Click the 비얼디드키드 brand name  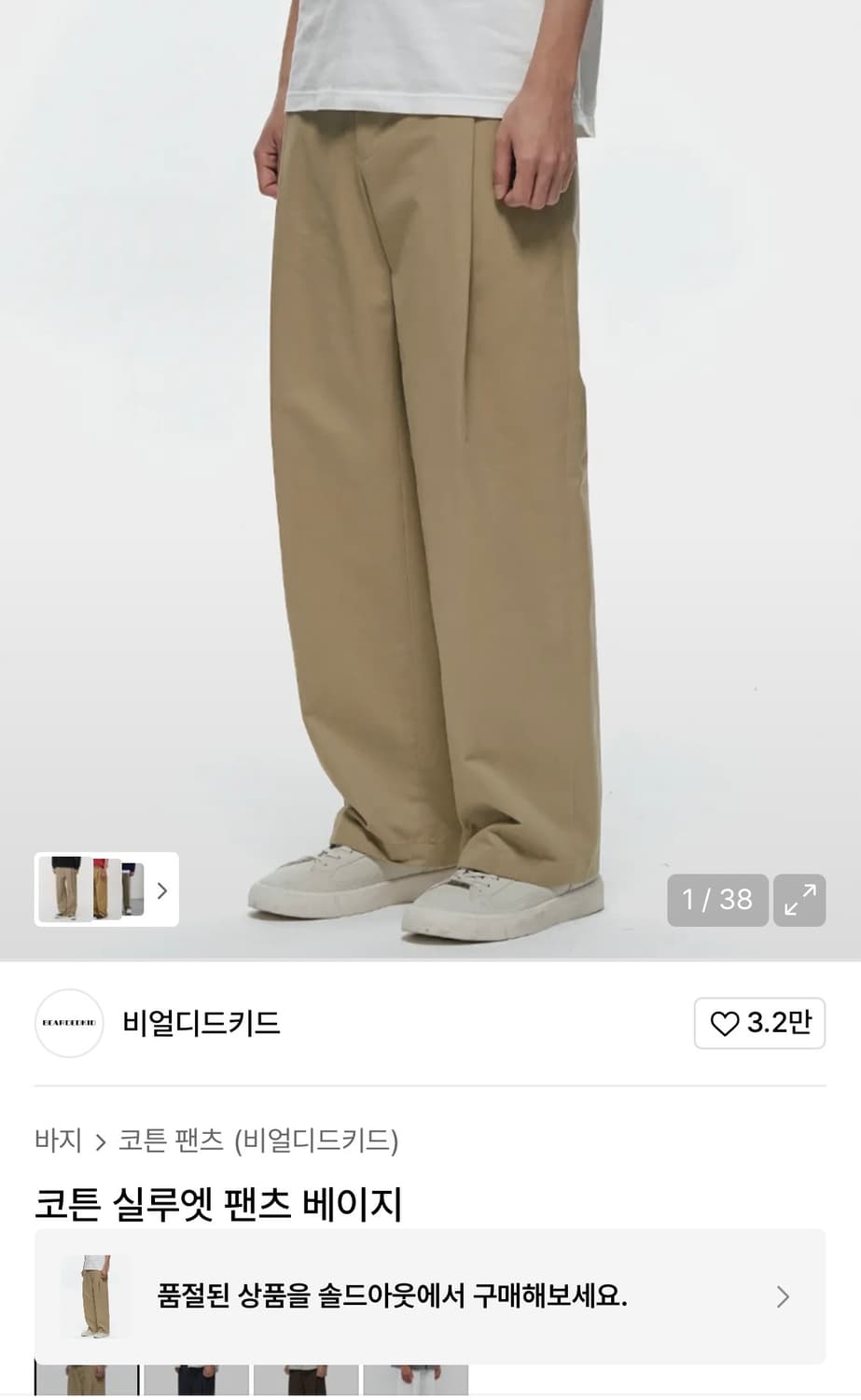click(201, 1023)
